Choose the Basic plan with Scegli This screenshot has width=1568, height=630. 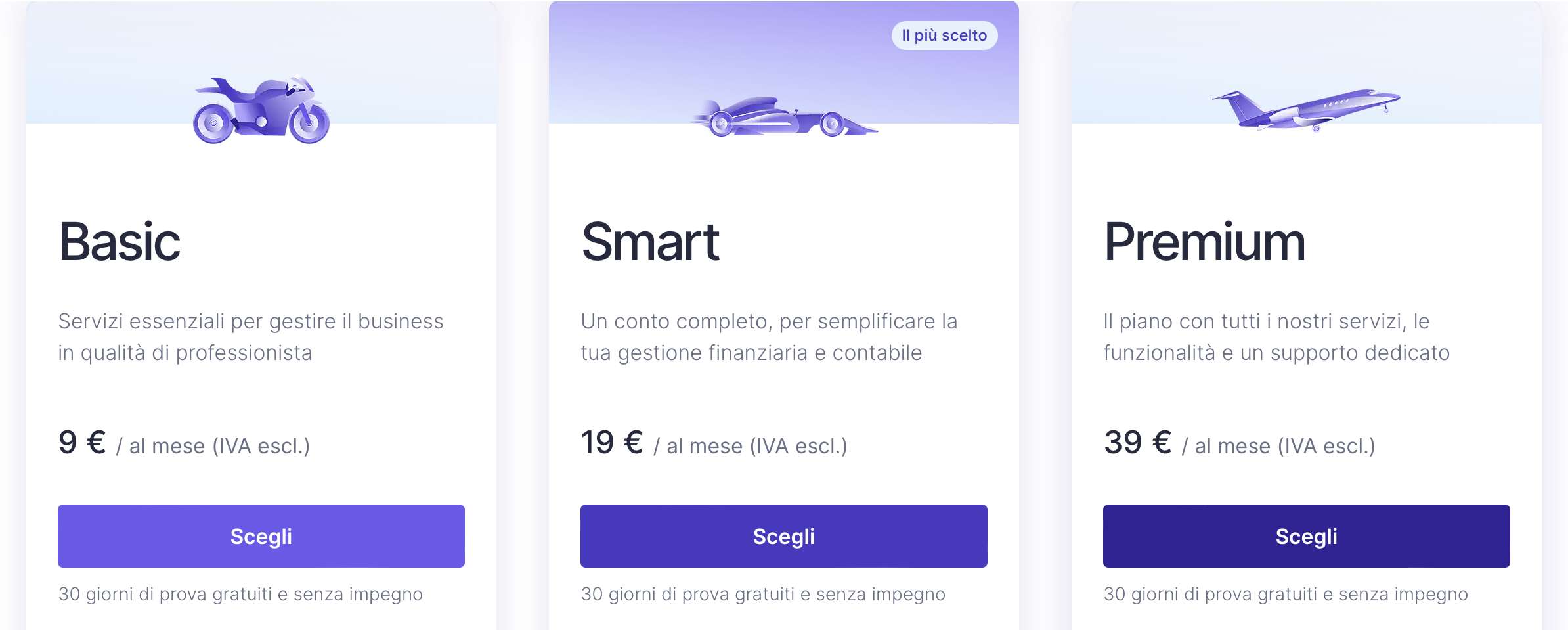click(261, 536)
